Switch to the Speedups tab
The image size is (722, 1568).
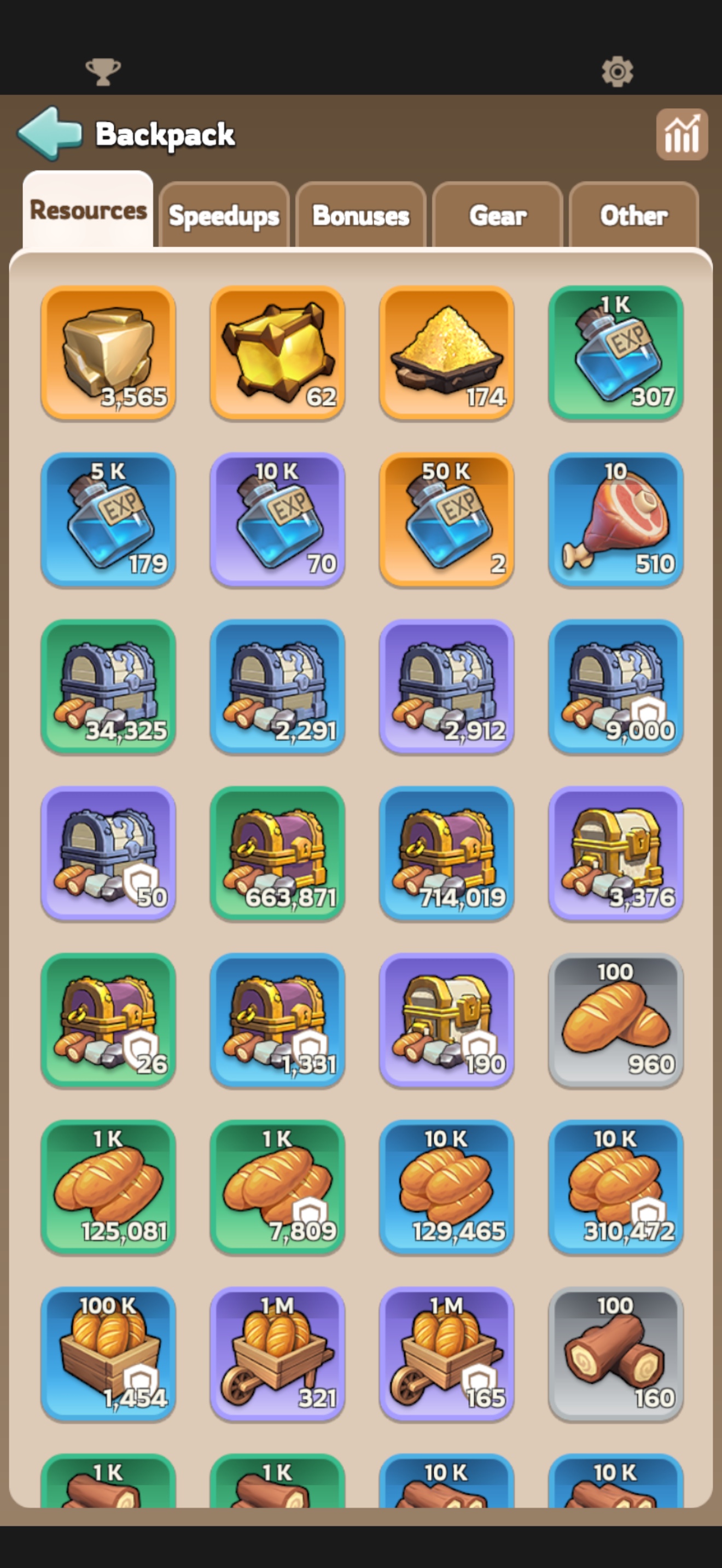224,215
